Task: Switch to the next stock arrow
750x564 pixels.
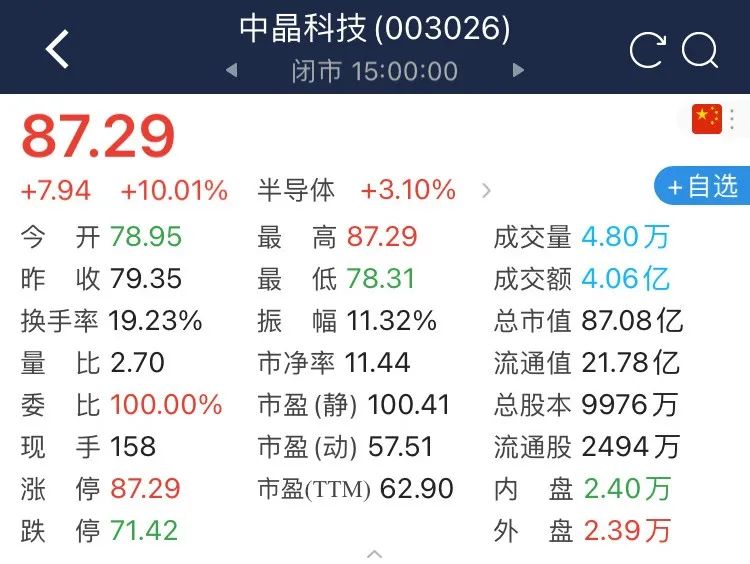Action: point(518,70)
